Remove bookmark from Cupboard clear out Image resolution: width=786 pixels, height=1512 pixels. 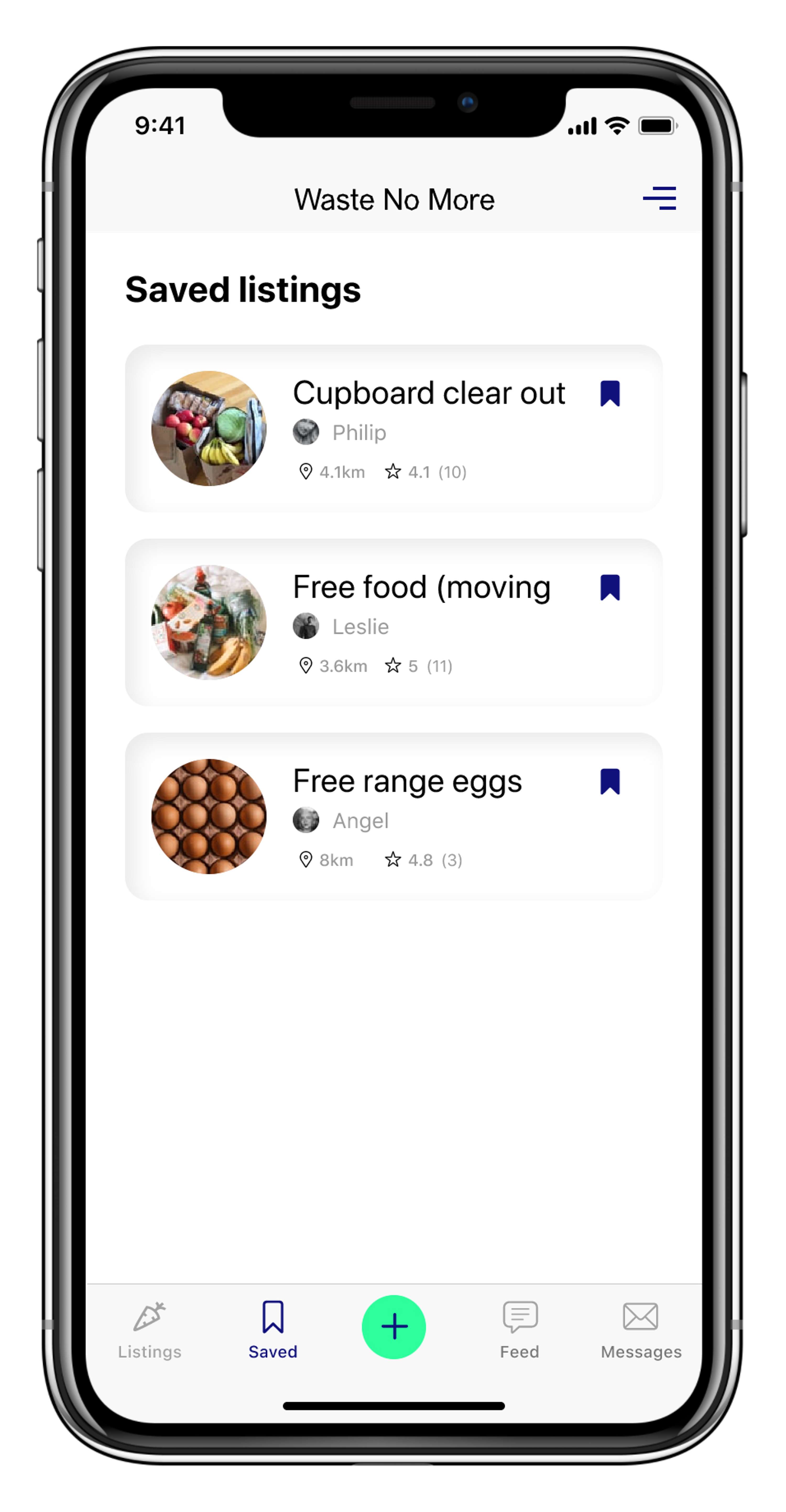(x=610, y=393)
